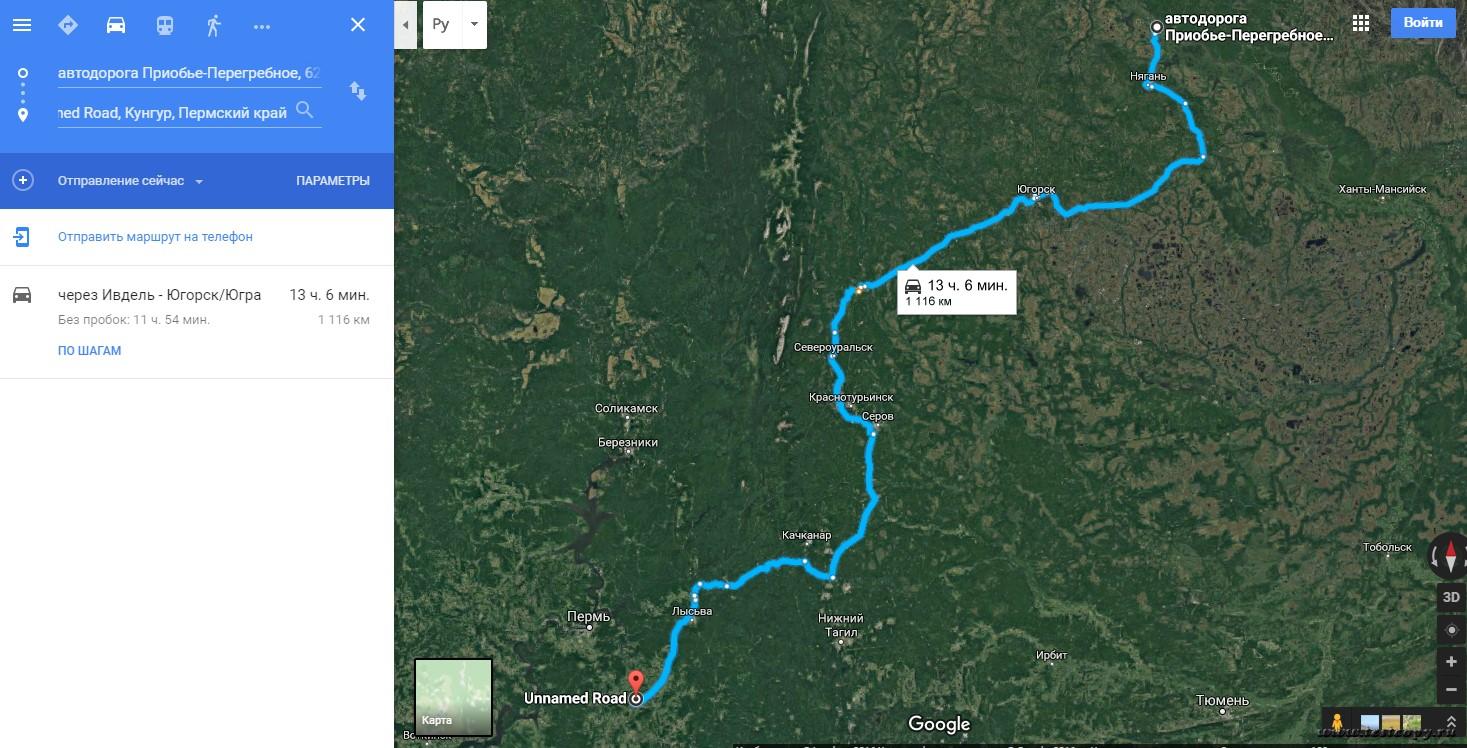
Task: Switch to driving directions mode
Action: (116, 25)
